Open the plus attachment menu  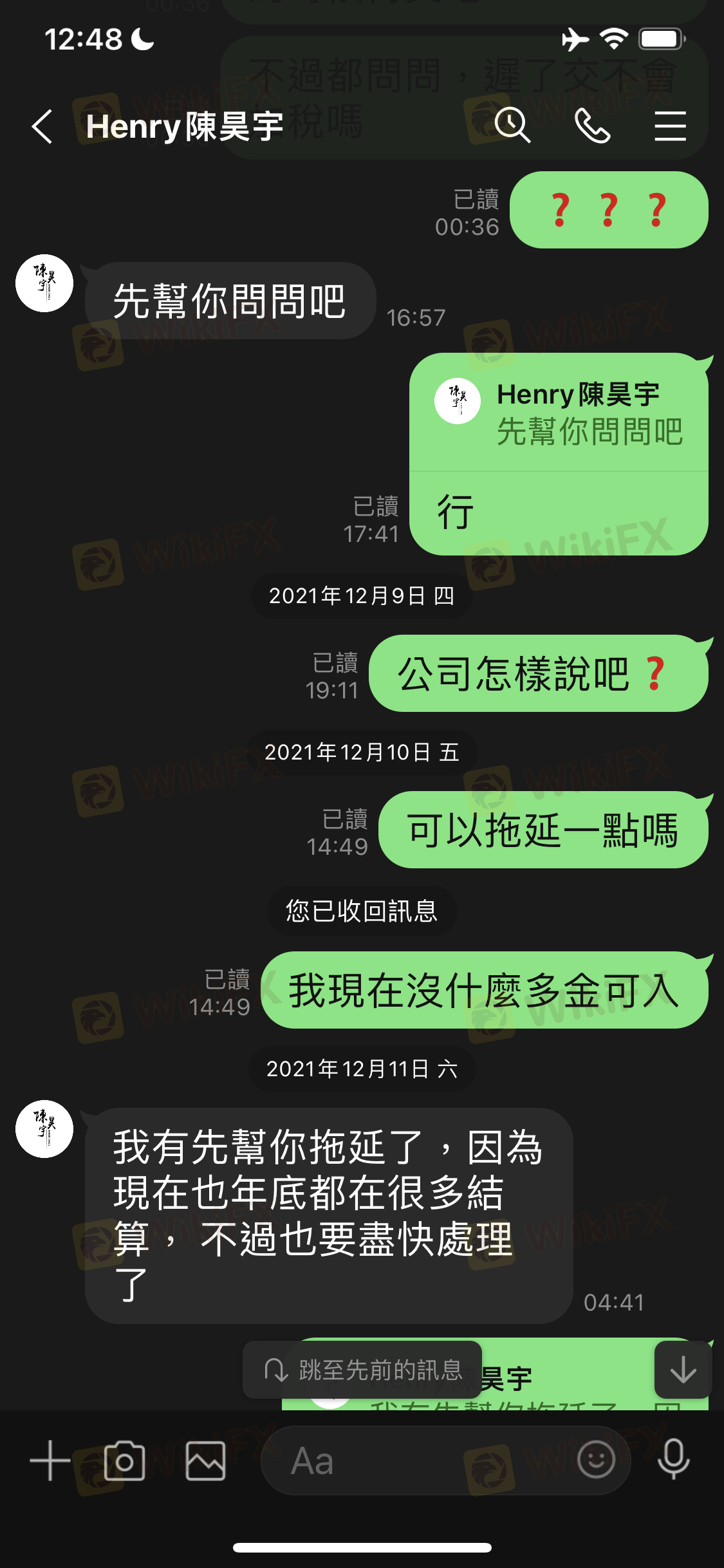pyautogui.click(x=50, y=1461)
